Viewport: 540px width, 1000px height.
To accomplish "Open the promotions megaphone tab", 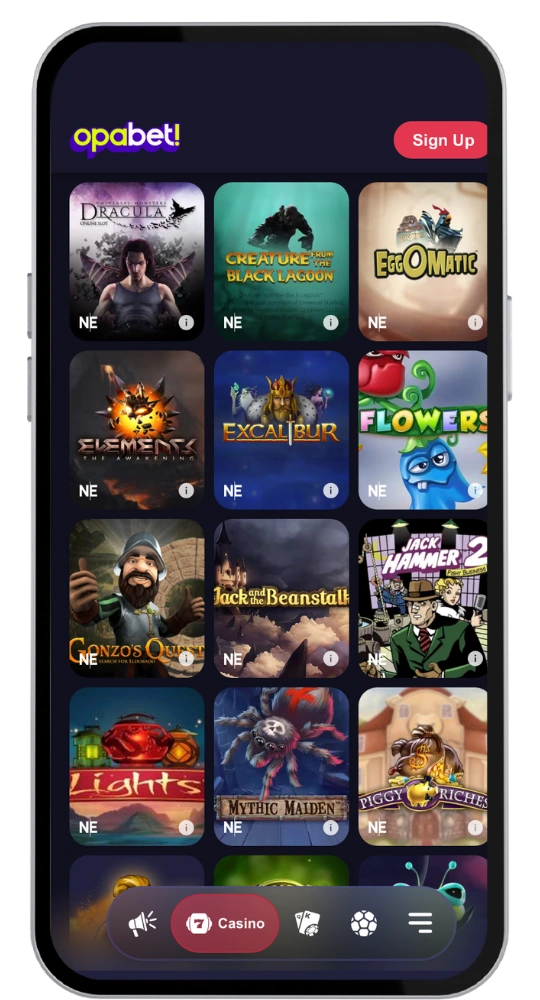I will click(142, 923).
